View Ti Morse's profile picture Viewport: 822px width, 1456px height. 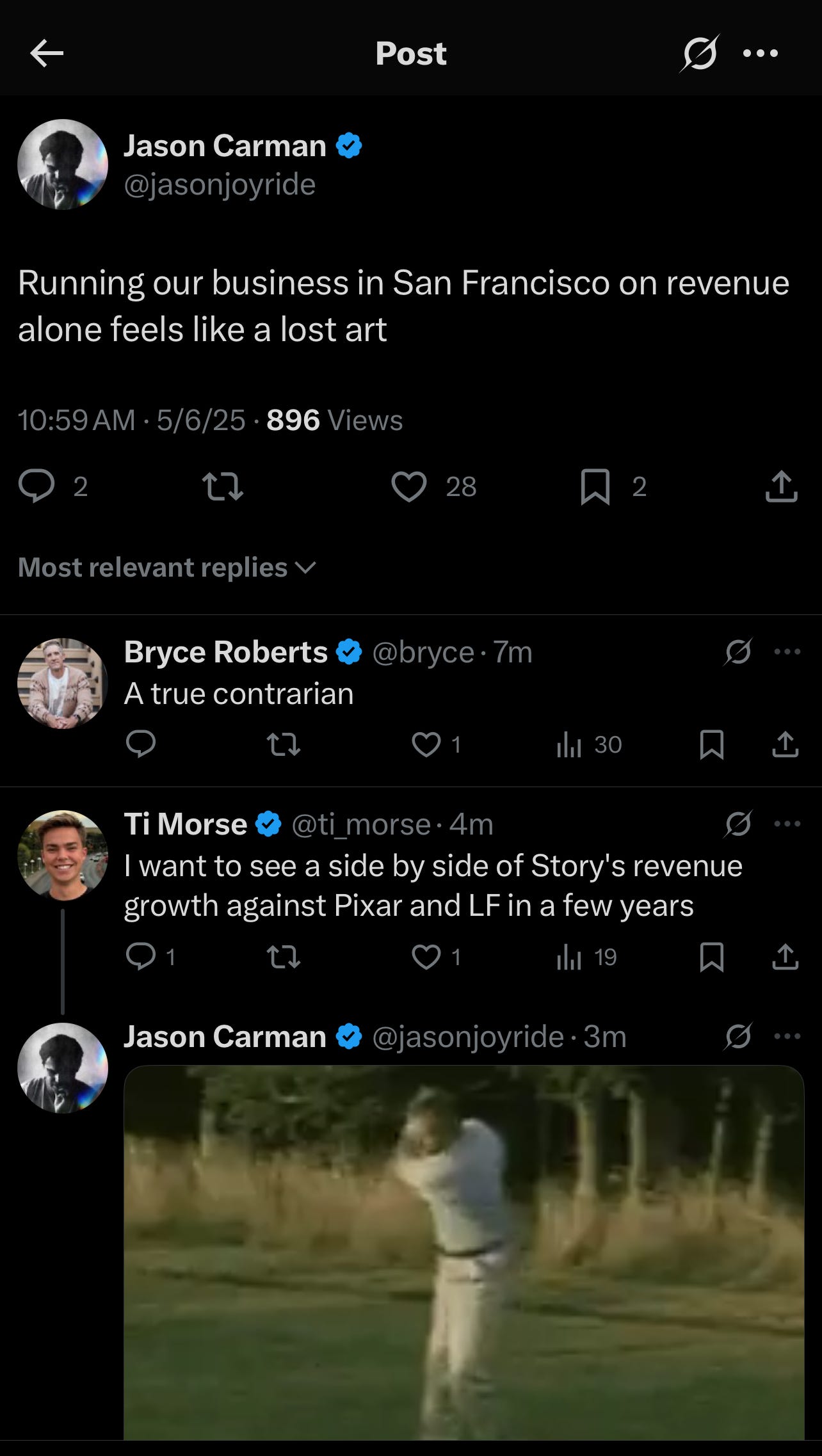pyautogui.click(x=63, y=856)
